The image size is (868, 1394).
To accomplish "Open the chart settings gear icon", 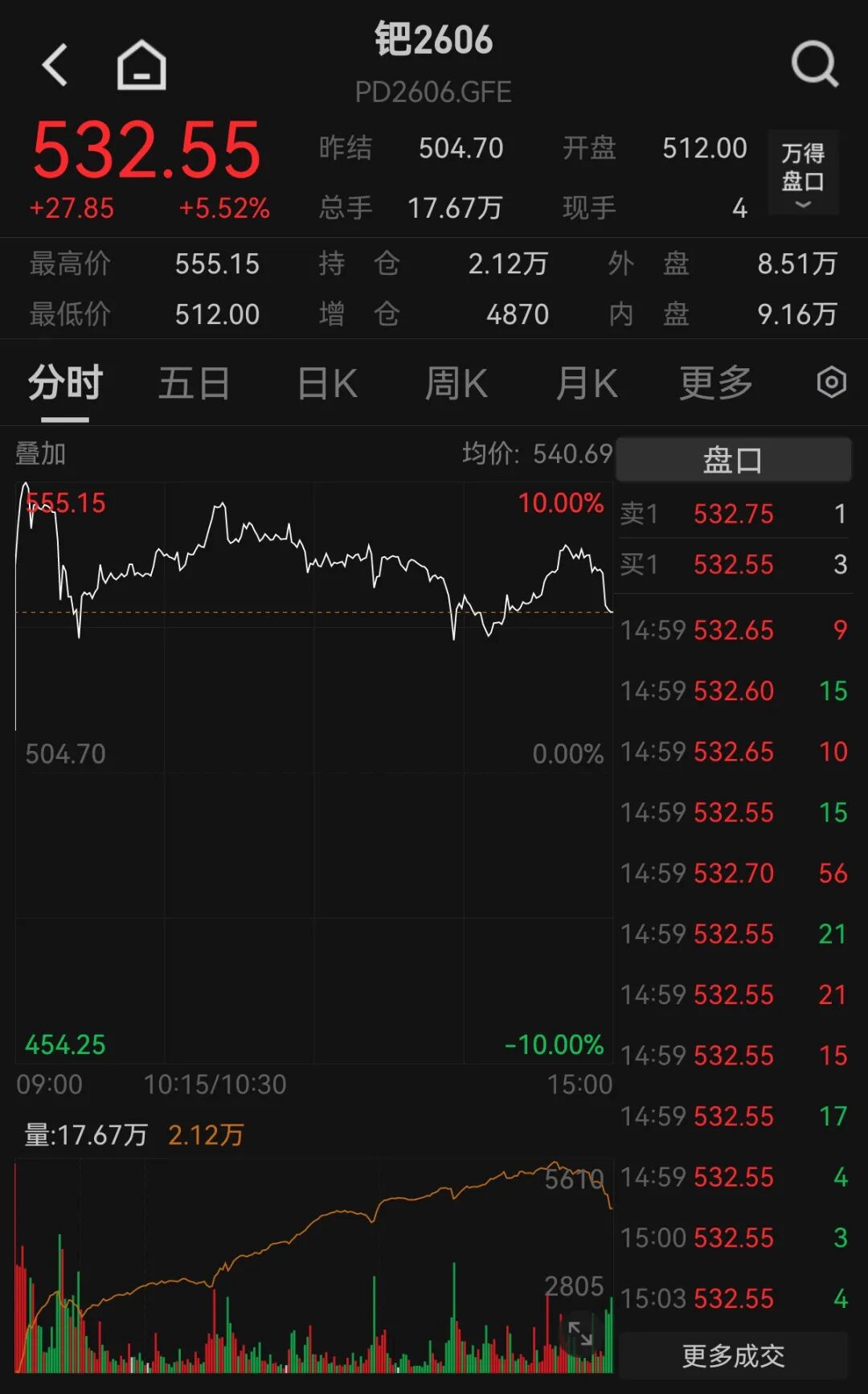I will click(x=831, y=383).
